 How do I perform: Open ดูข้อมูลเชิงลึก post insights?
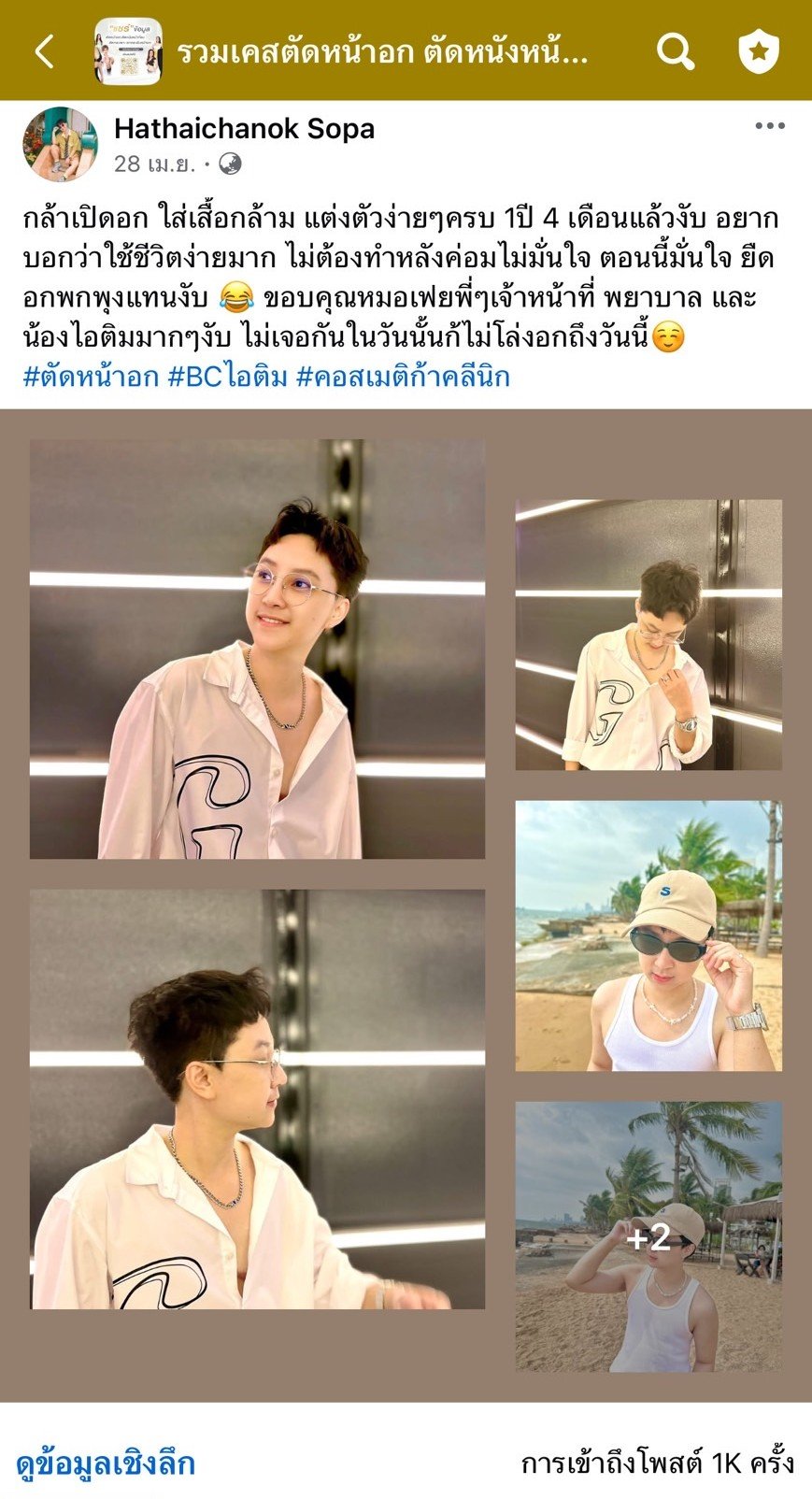click(106, 1463)
